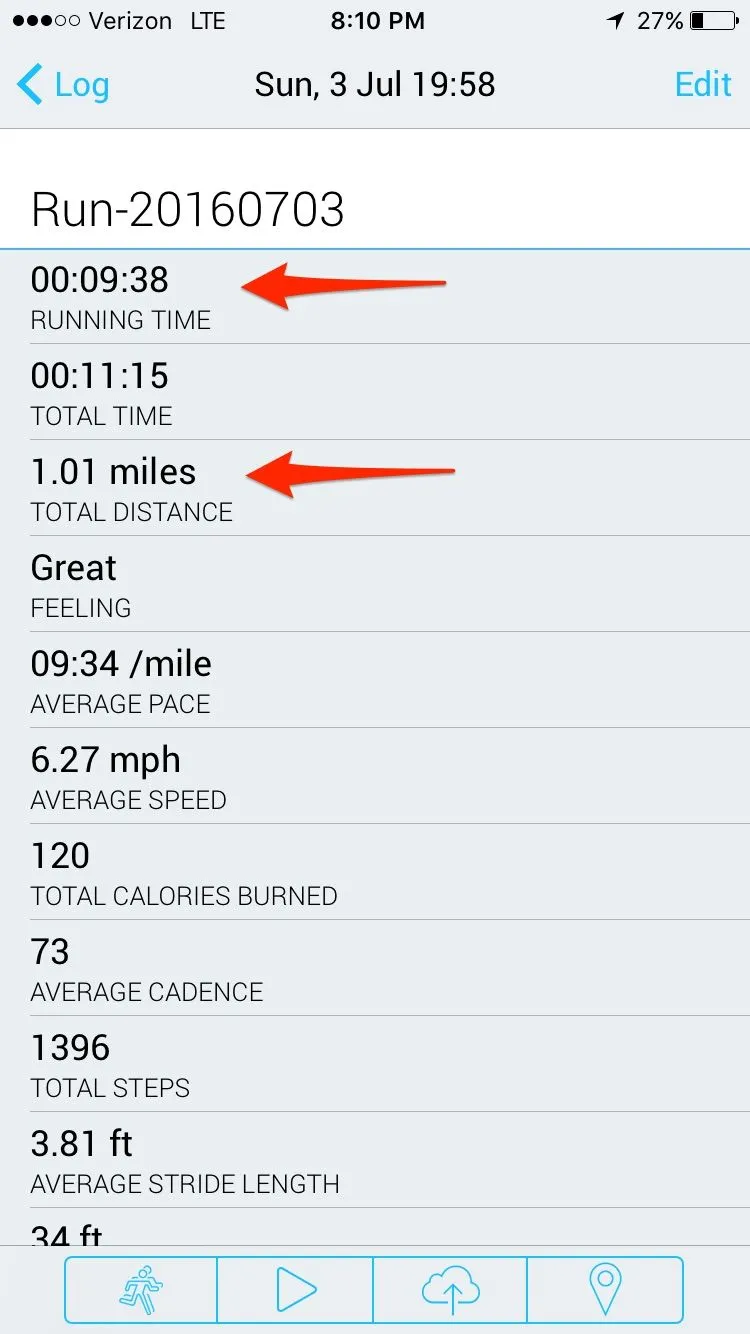Tap the play button in toolbar
Viewport: 750px width, 1334px height.
[x=296, y=1289]
